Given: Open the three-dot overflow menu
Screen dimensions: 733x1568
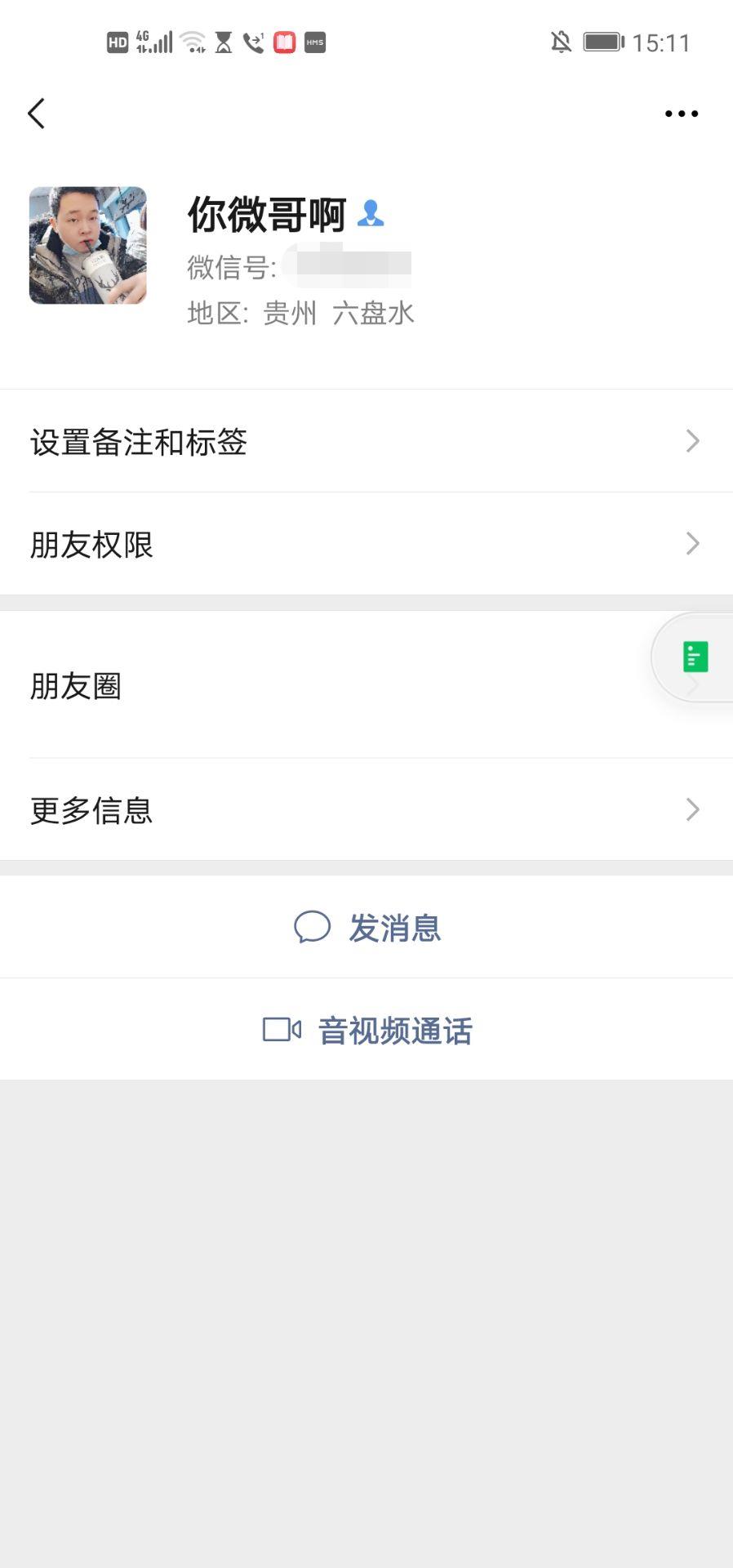Looking at the screenshot, I should 681,114.
